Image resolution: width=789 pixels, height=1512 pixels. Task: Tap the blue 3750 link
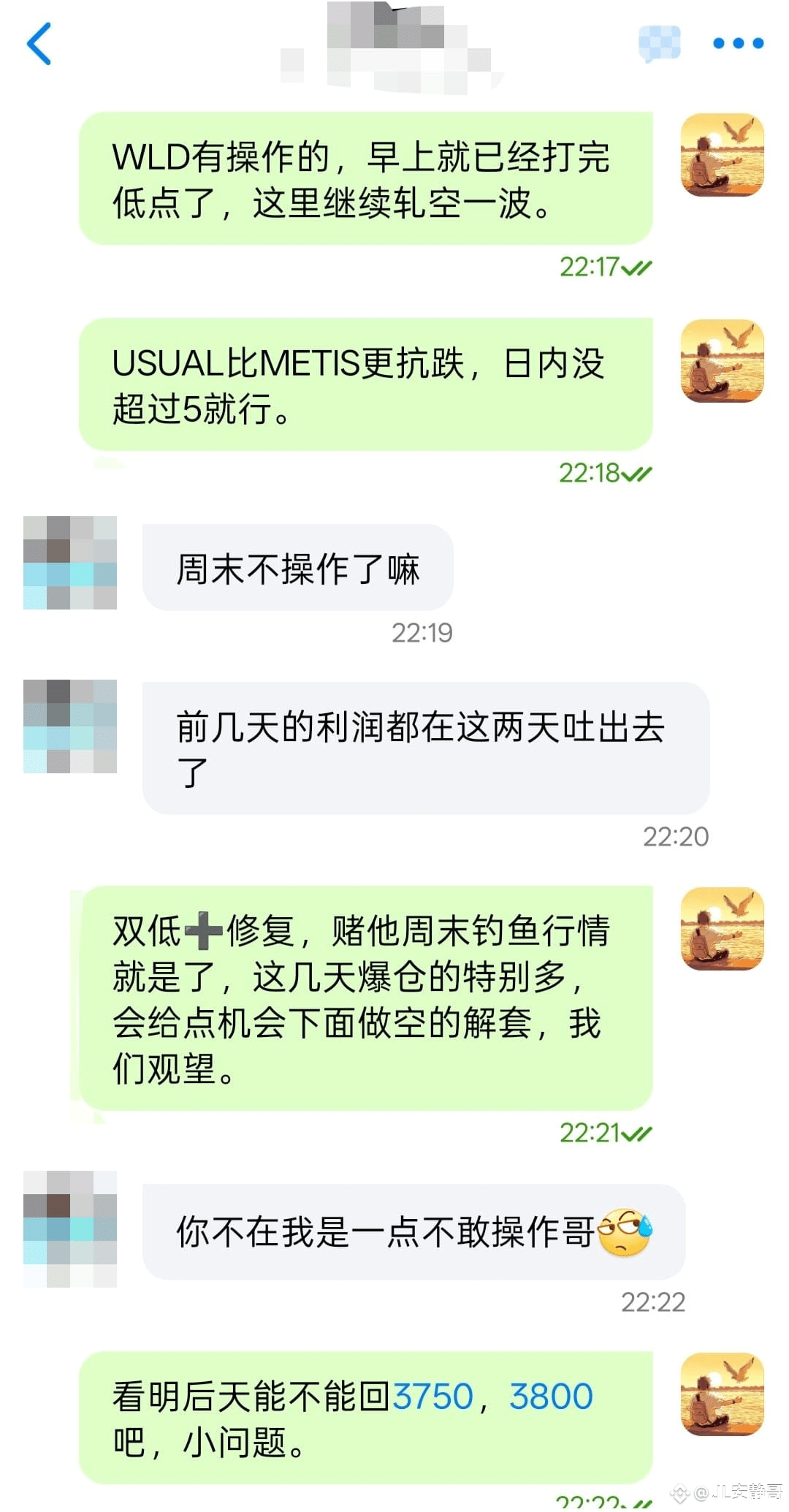[x=433, y=1397]
